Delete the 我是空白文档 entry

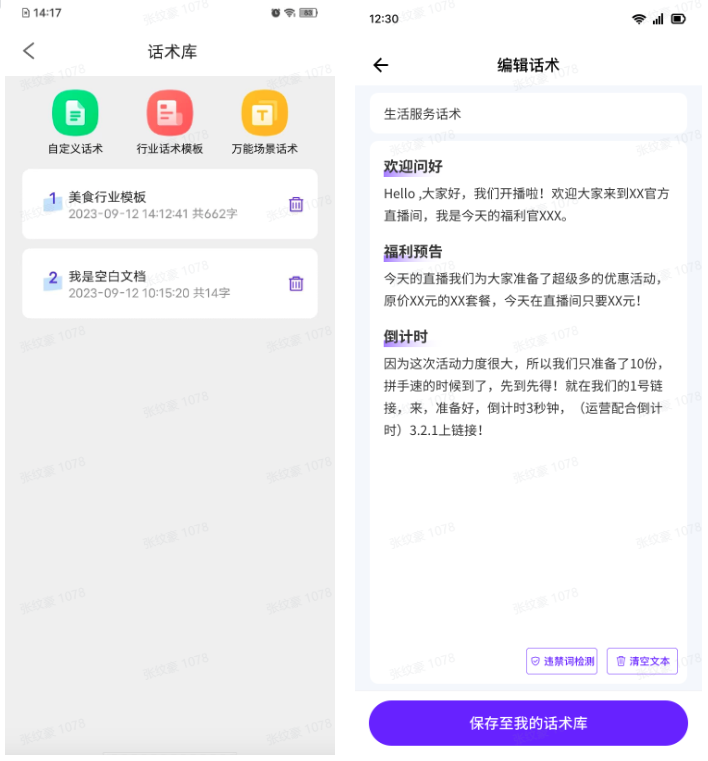tap(296, 284)
